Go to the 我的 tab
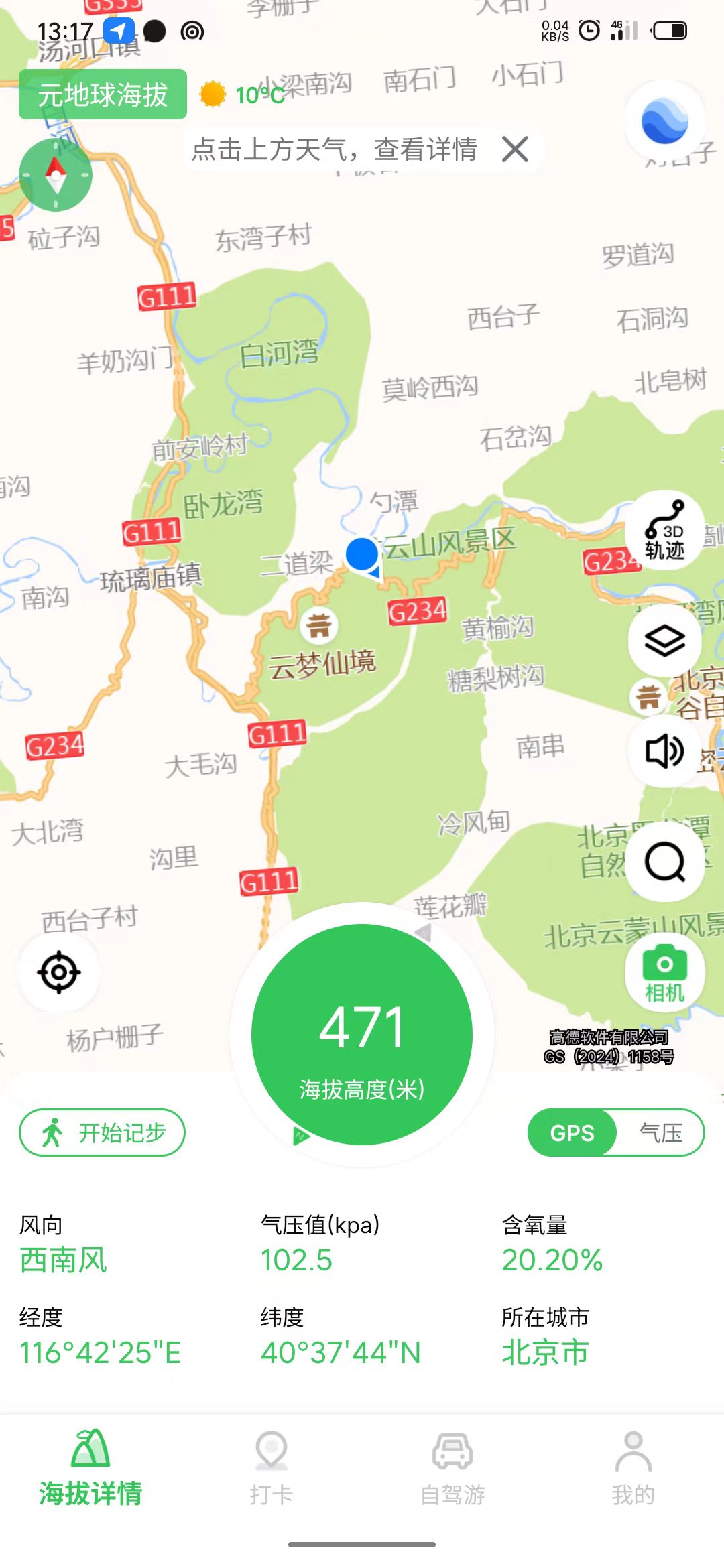The image size is (724, 1568). [x=633, y=1467]
